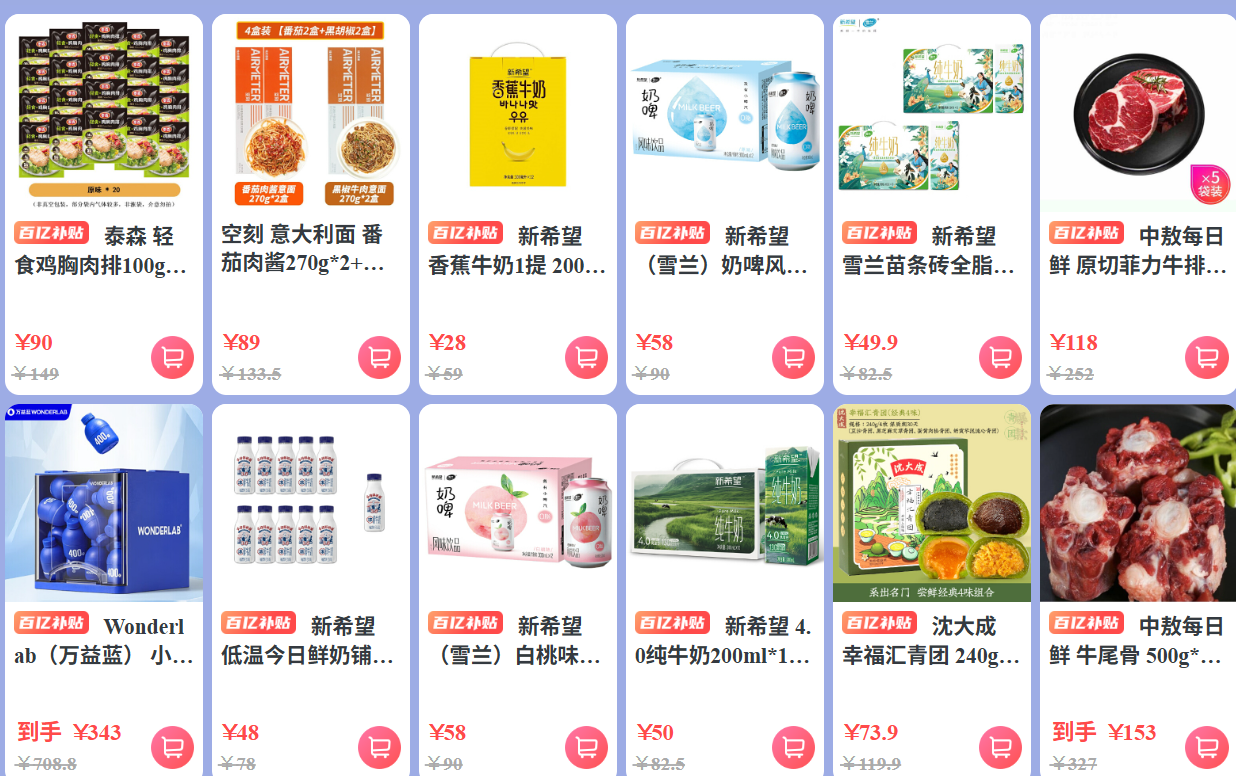This screenshot has width=1236, height=776.
Task: Add 新希望 香蕉牛奶 to cart
Action: (x=586, y=358)
